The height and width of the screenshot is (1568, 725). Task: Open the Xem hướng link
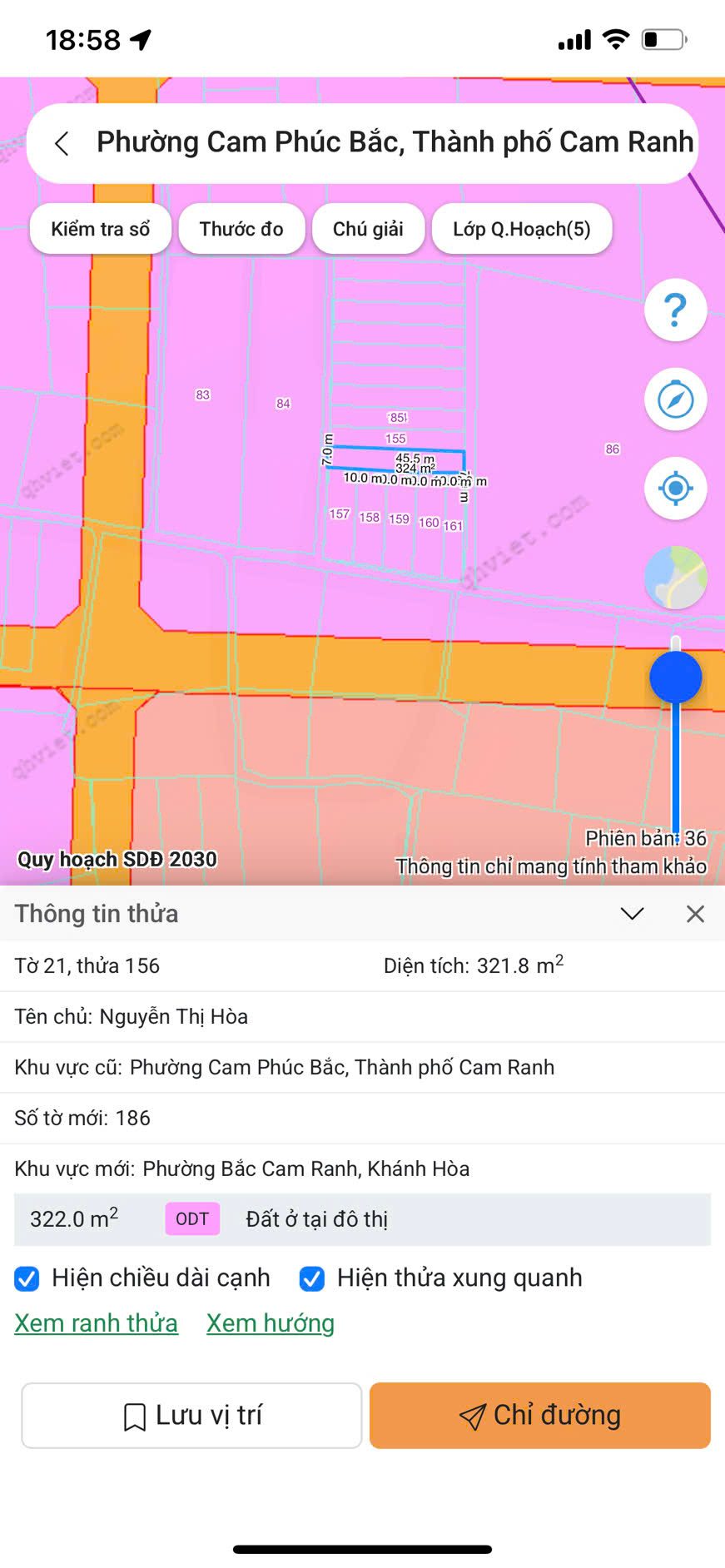271,1323
